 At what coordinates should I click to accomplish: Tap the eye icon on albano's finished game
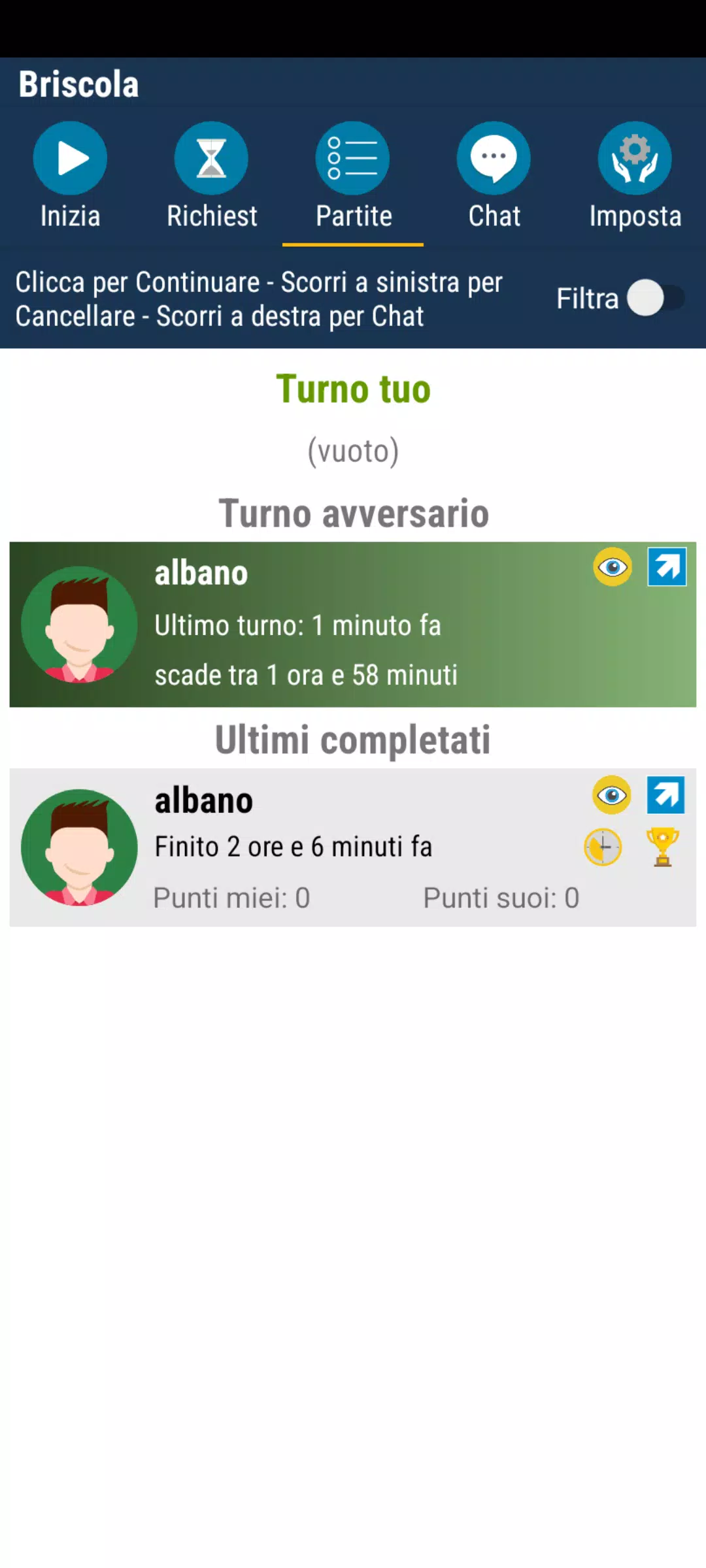612,795
